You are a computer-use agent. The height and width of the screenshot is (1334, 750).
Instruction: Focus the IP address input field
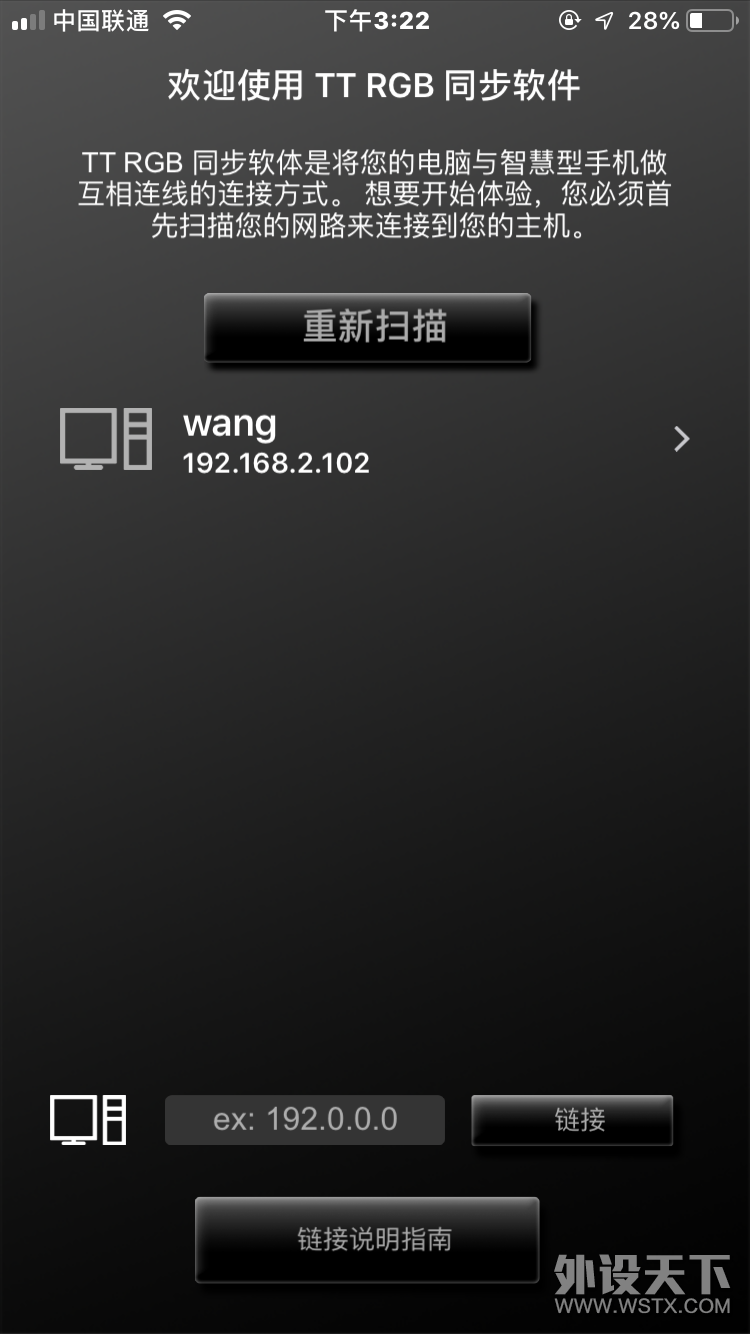point(305,1119)
